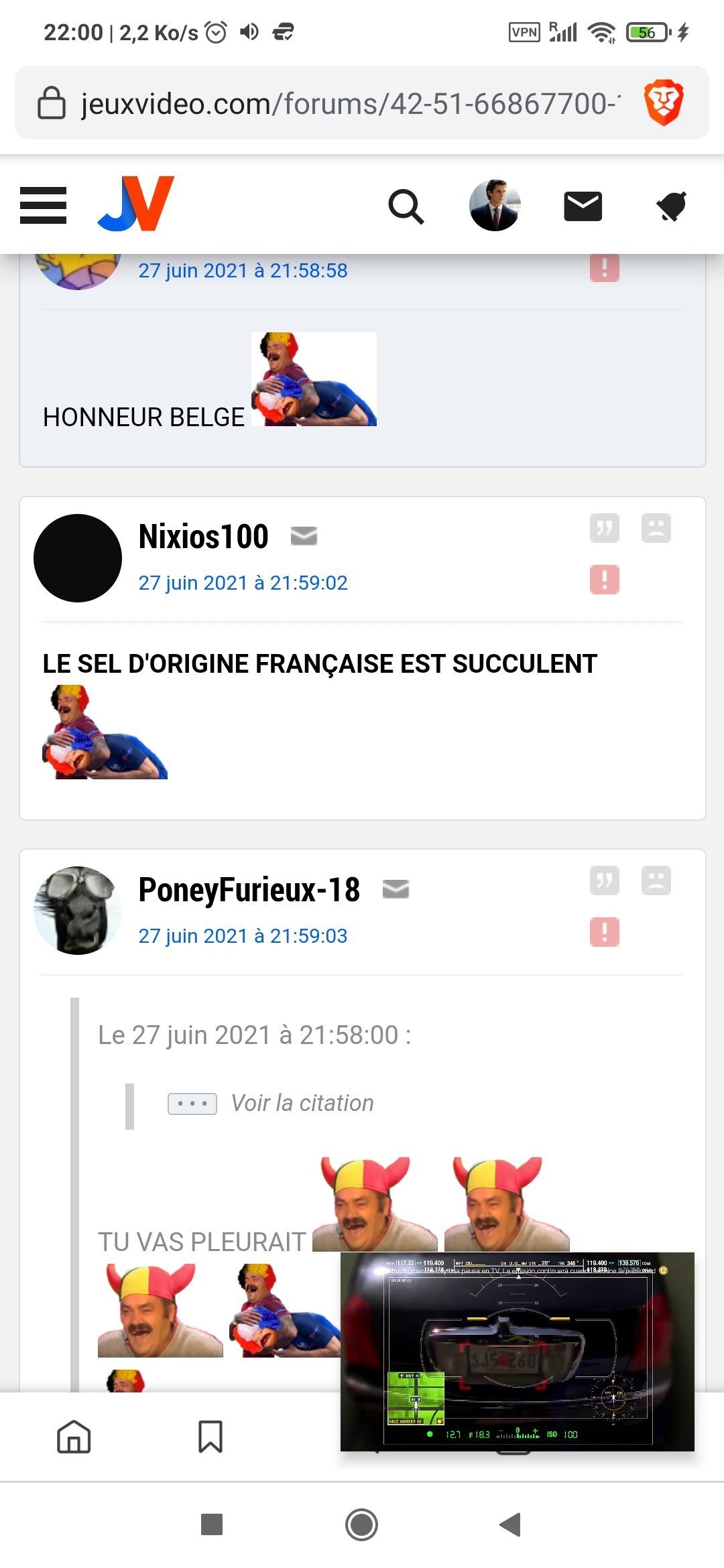The image size is (724, 1568).
Task: Open the 21:59:02 post permalink
Action: click(243, 583)
